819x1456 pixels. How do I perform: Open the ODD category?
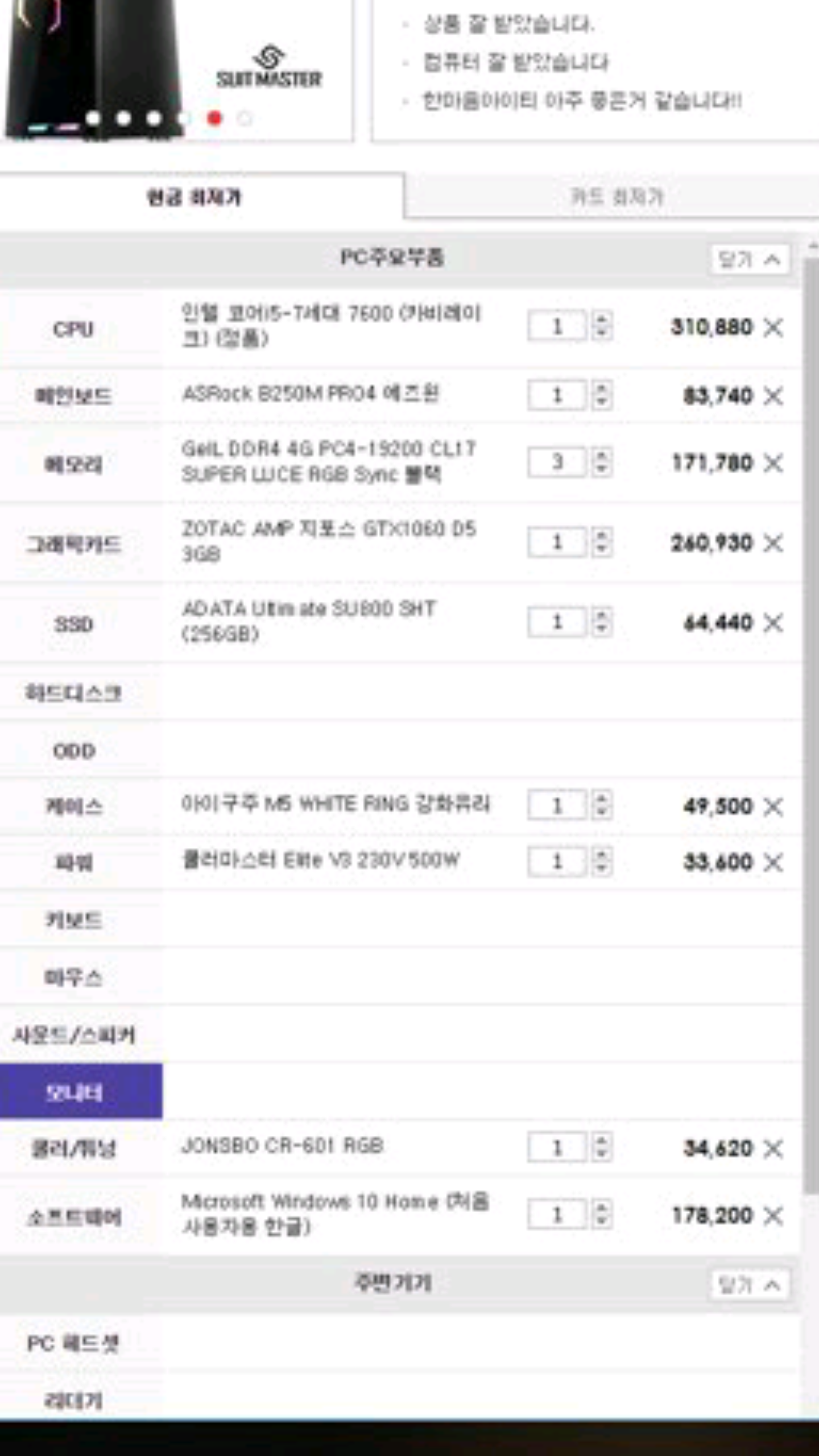point(74,751)
